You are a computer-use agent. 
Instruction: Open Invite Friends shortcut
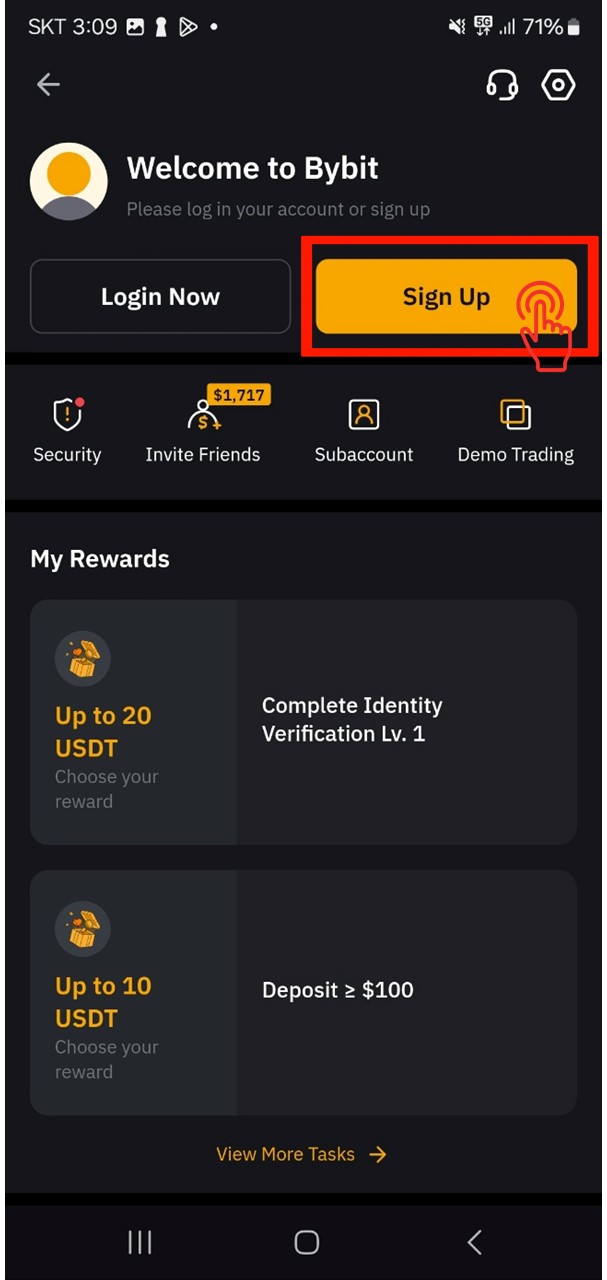tap(203, 430)
